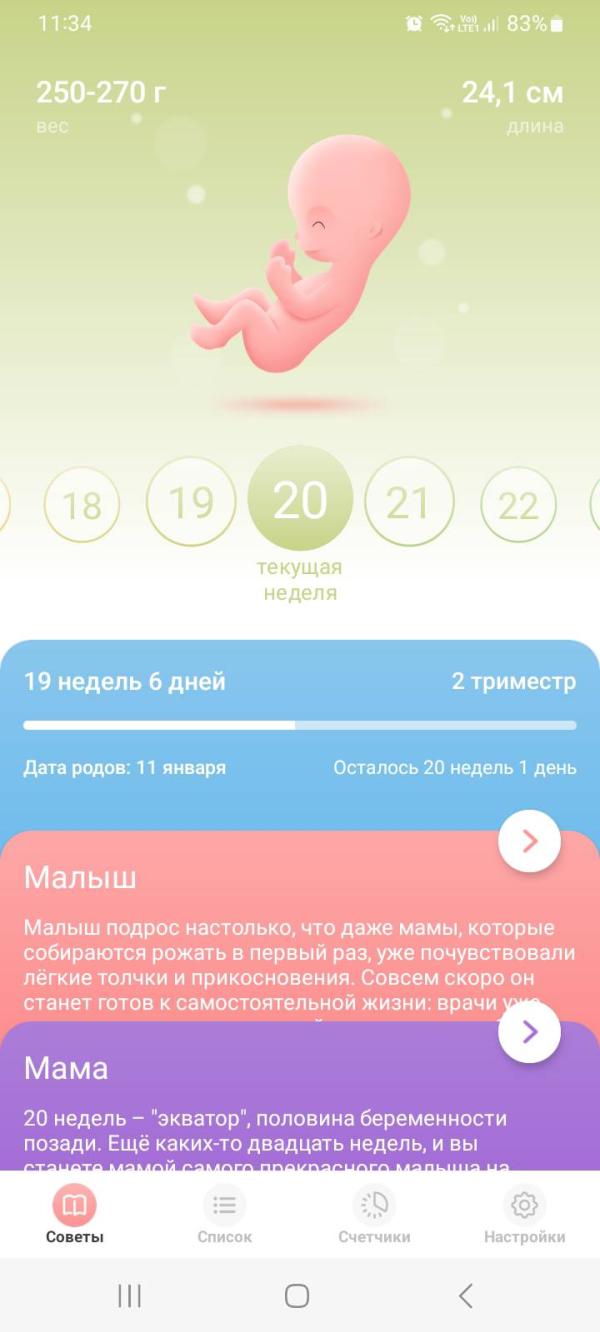Image resolution: width=600 pixels, height=1332 pixels.
Task: Select week 19 in the week picker
Action: point(191,502)
